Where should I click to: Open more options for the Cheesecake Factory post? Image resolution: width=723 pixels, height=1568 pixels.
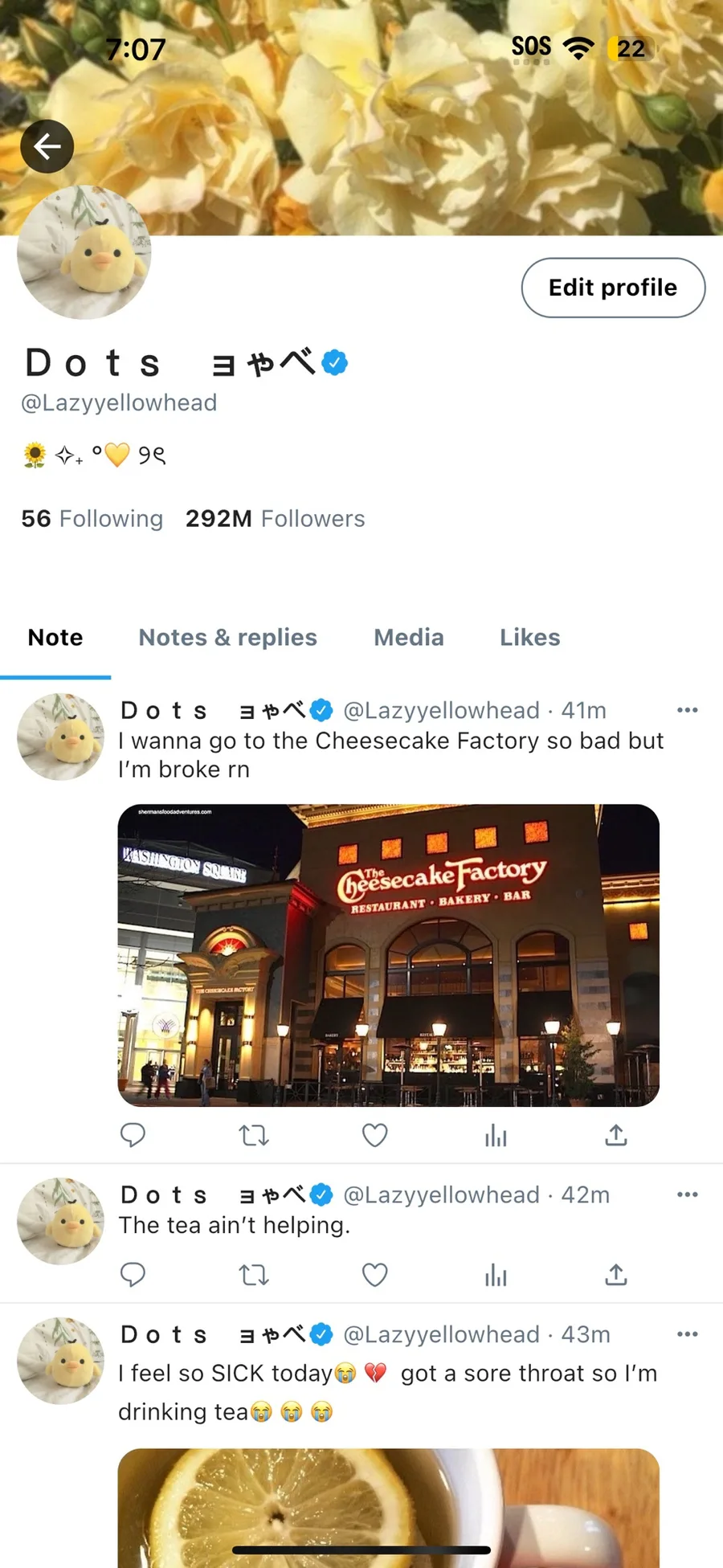click(688, 710)
